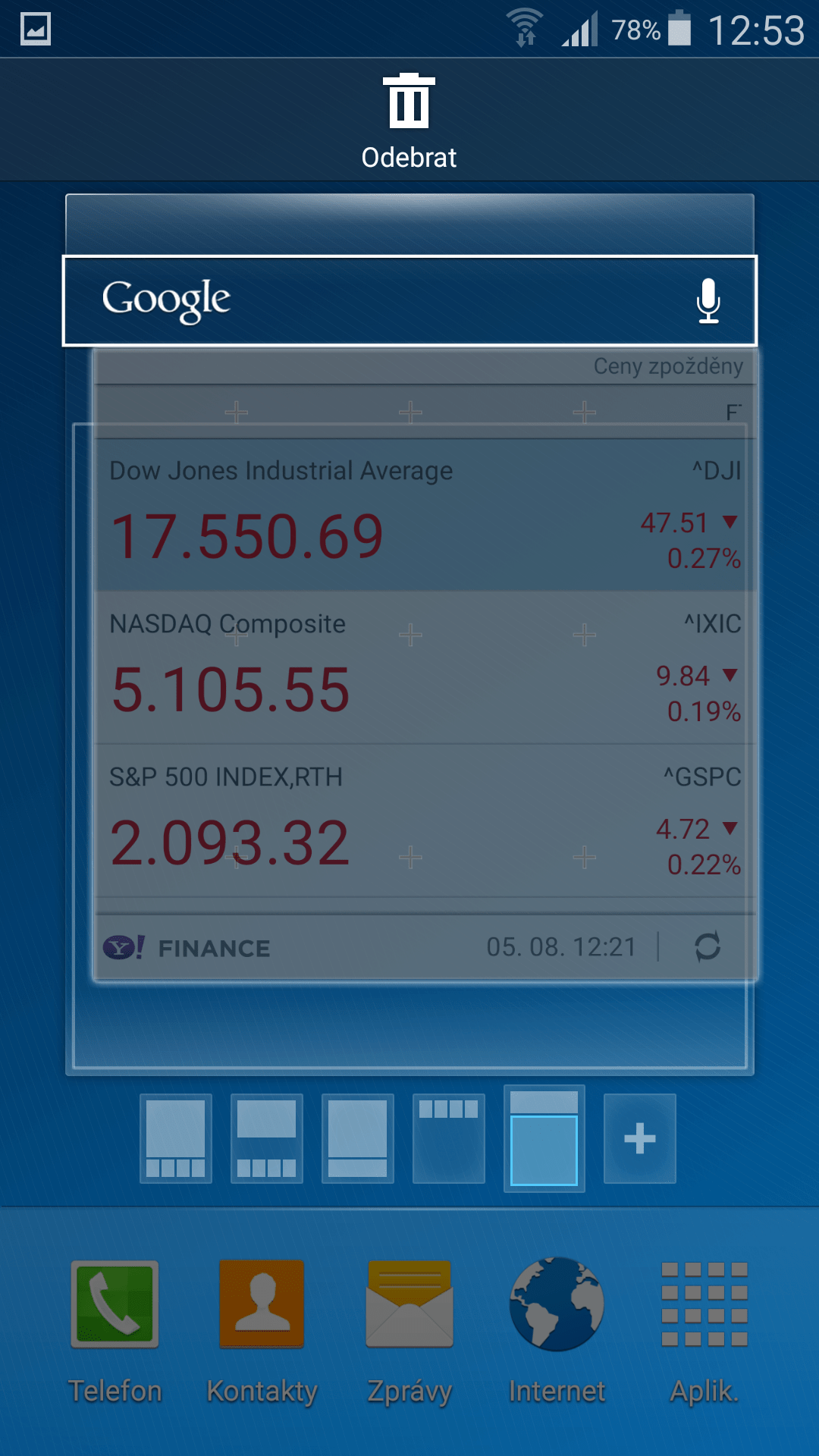
Task: Select the fourth home screen page thumbnail
Action: [x=449, y=1138]
